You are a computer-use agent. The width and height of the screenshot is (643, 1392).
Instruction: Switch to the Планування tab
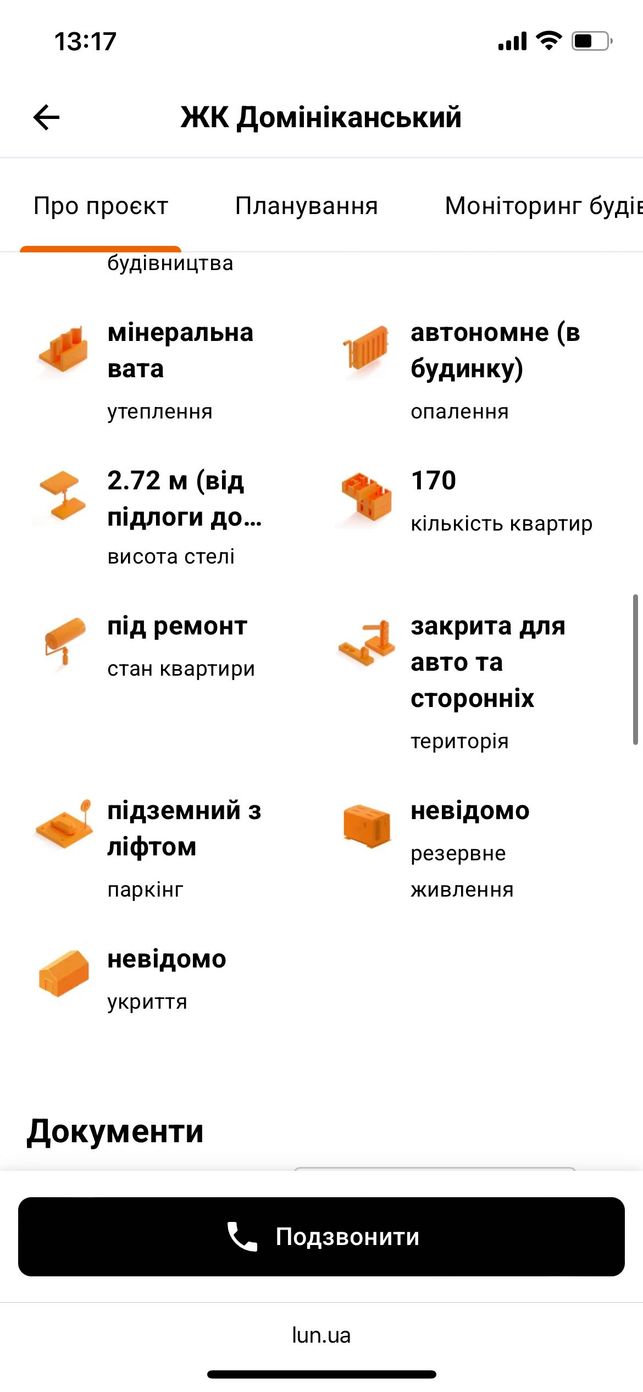[x=306, y=206]
